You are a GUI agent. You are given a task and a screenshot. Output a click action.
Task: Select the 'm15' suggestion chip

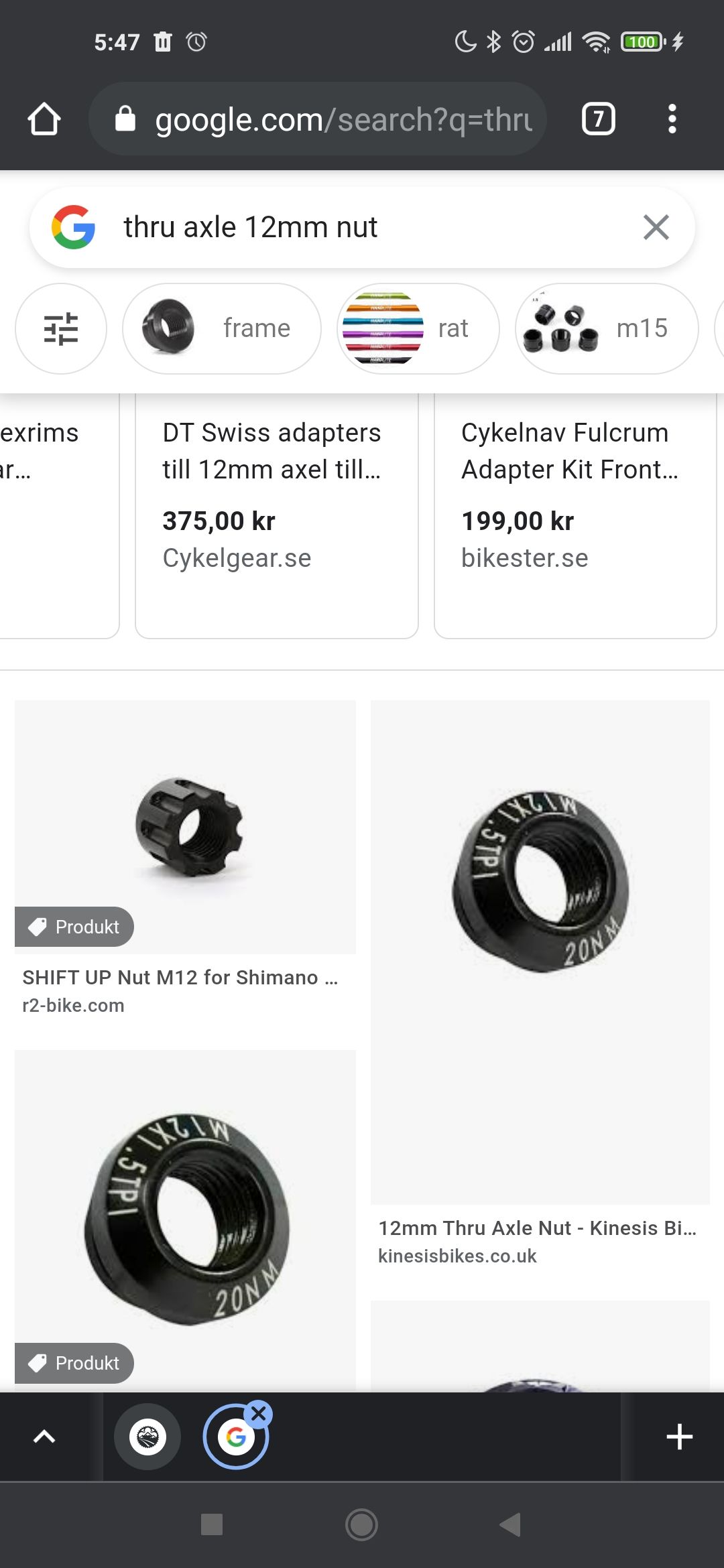(x=607, y=328)
